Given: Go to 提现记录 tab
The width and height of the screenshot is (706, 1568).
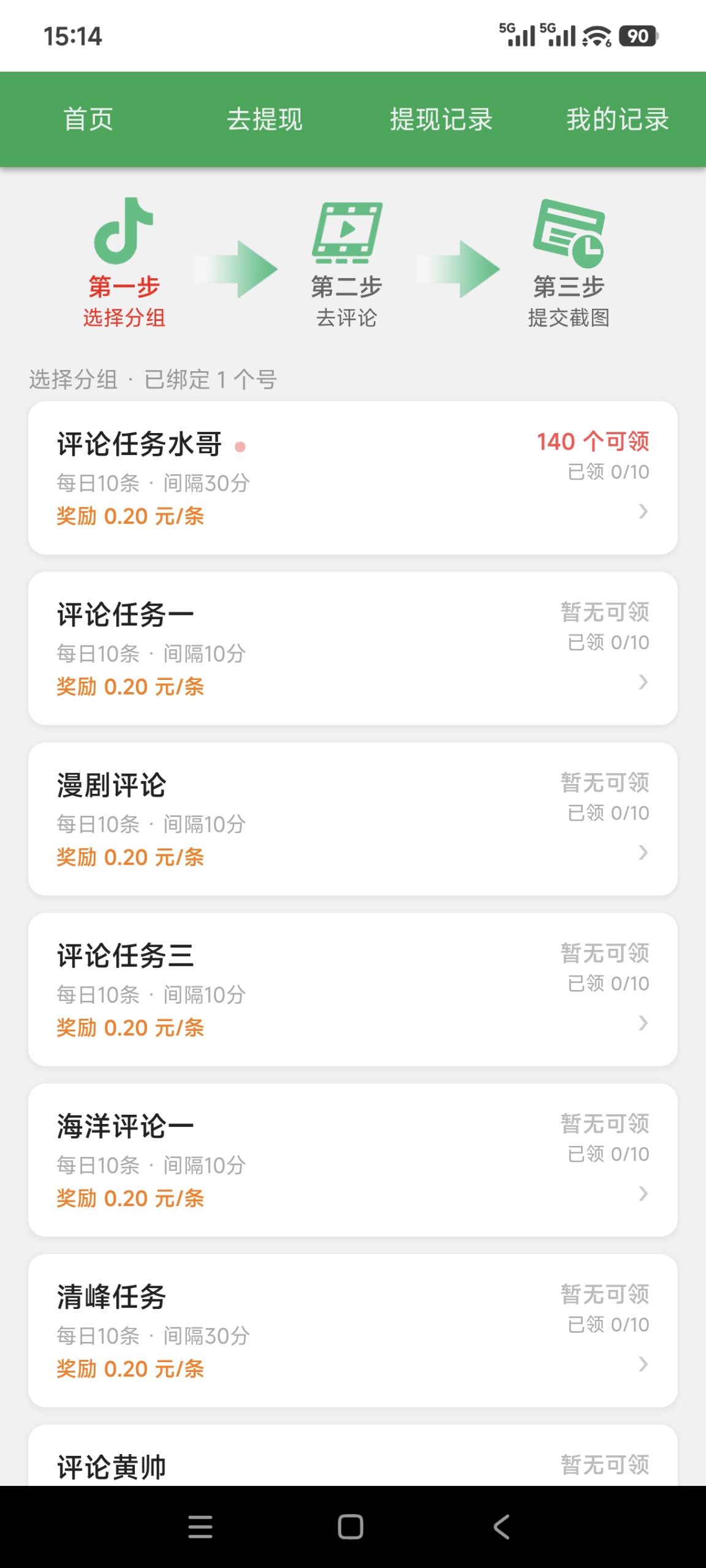Looking at the screenshot, I should (x=441, y=119).
